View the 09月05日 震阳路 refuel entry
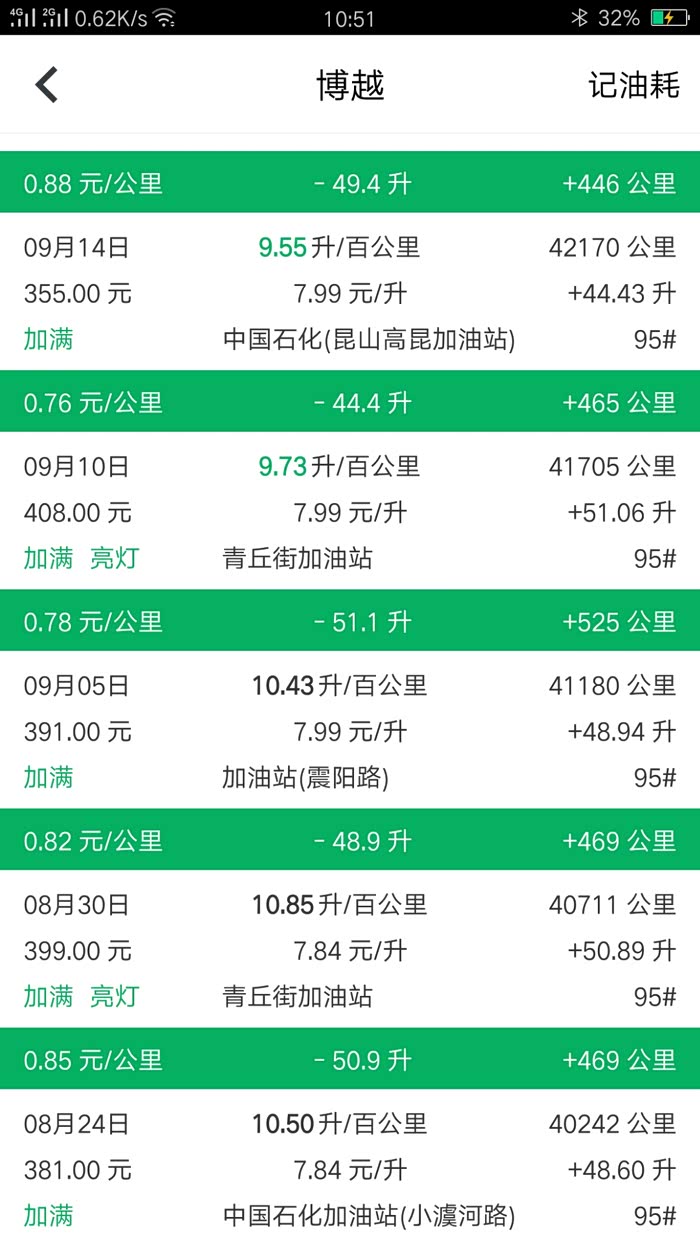 pos(350,731)
